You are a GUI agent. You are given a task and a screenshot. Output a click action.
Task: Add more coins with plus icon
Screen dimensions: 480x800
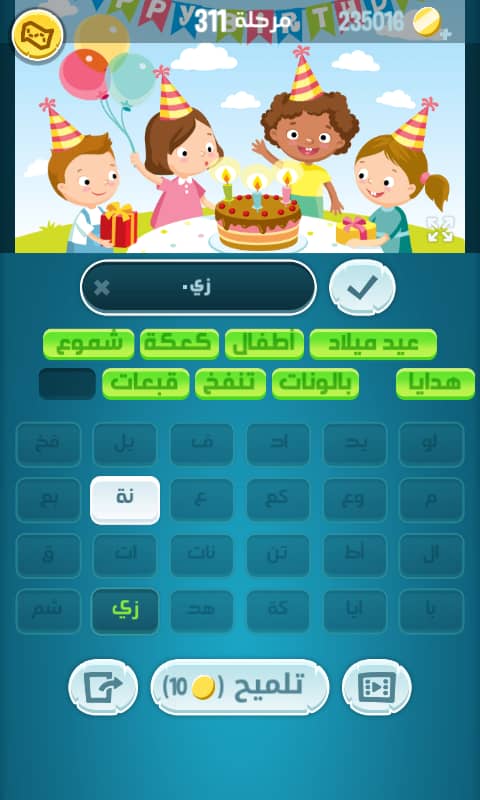pos(447,34)
